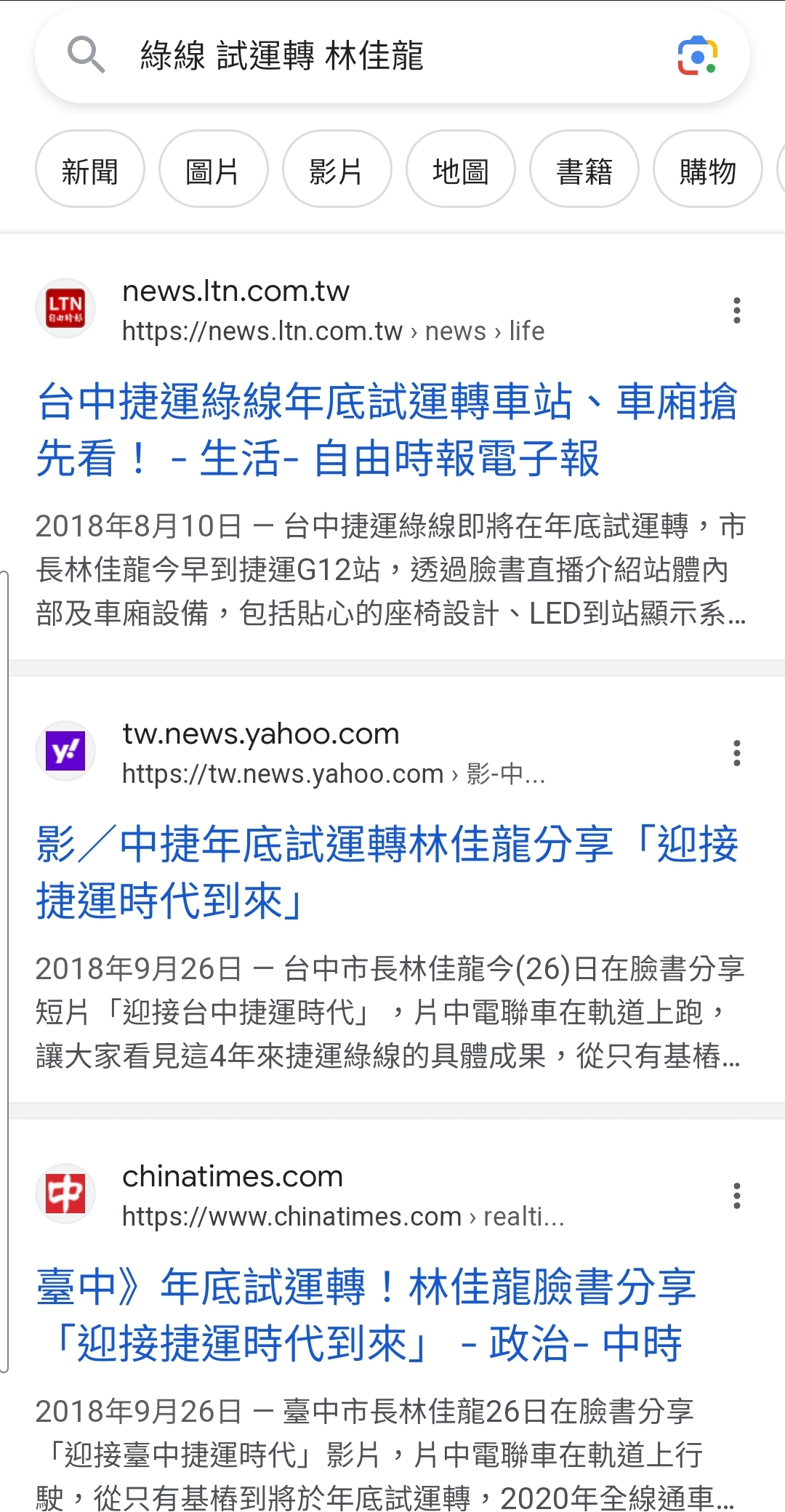Screen dimensions: 785x1512
Task: Open Google Lens camera search
Action: pos(698,55)
